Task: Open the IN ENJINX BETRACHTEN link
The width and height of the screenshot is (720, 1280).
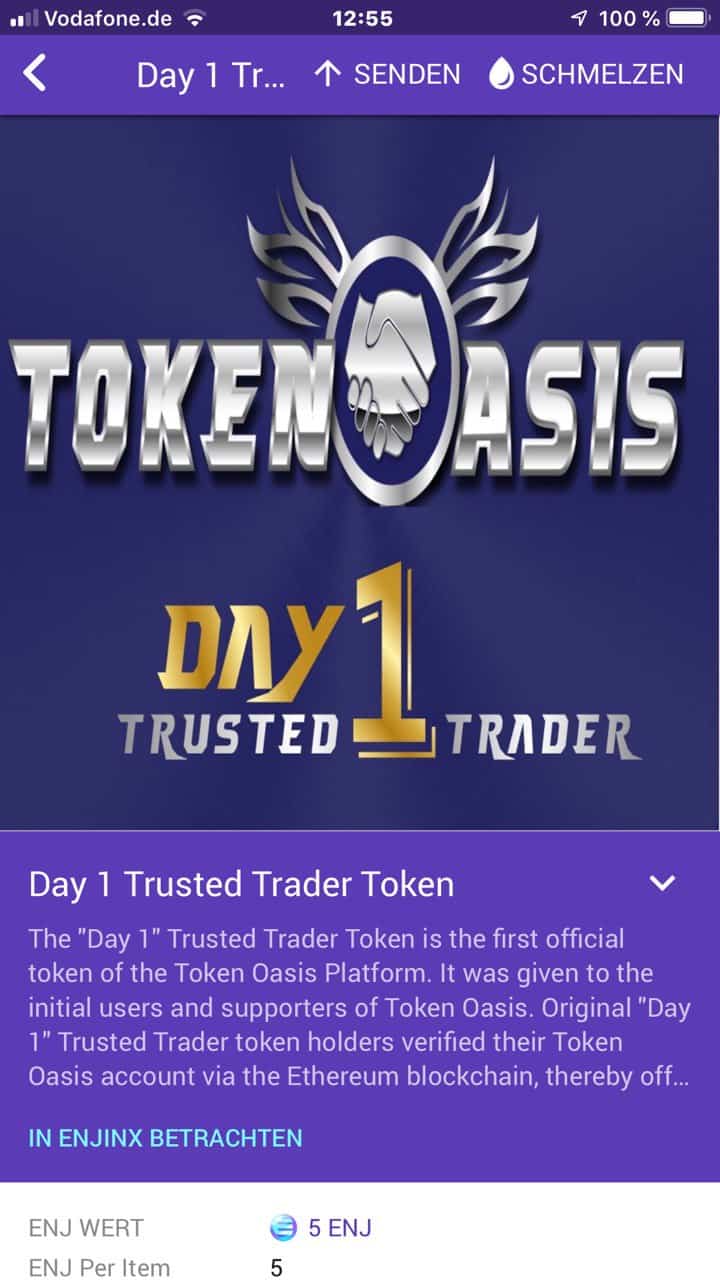Action: coord(165,1138)
